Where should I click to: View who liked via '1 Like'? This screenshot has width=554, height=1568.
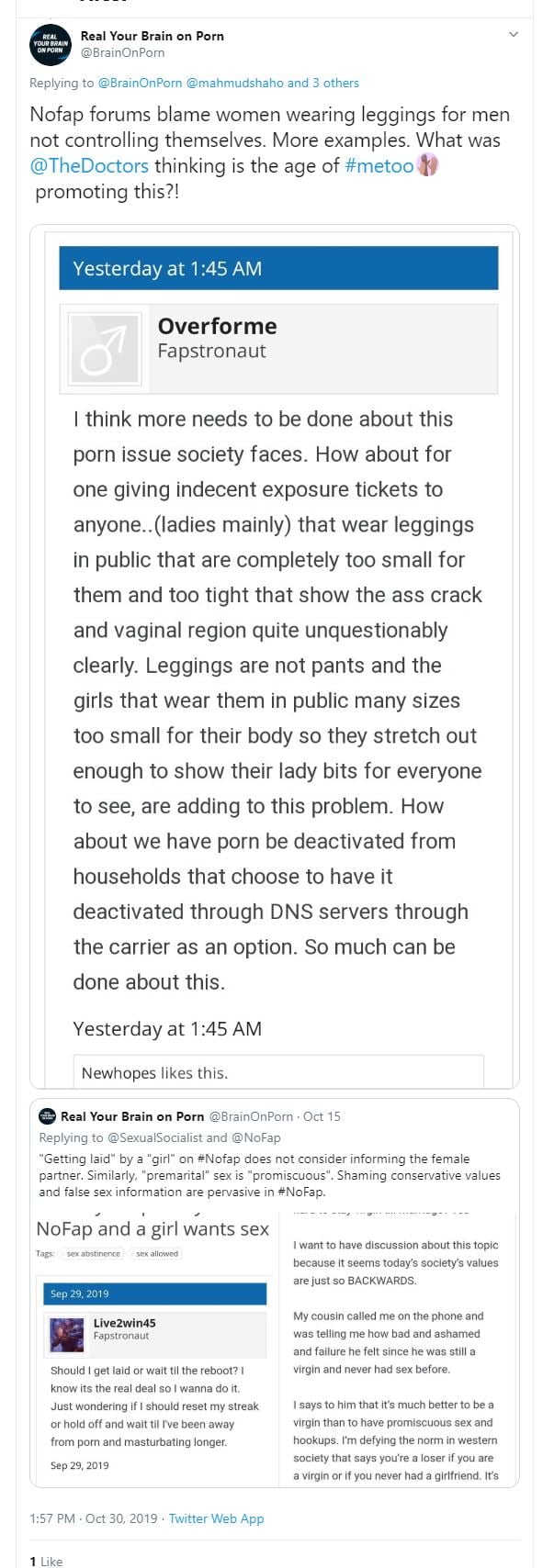point(47,1561)
